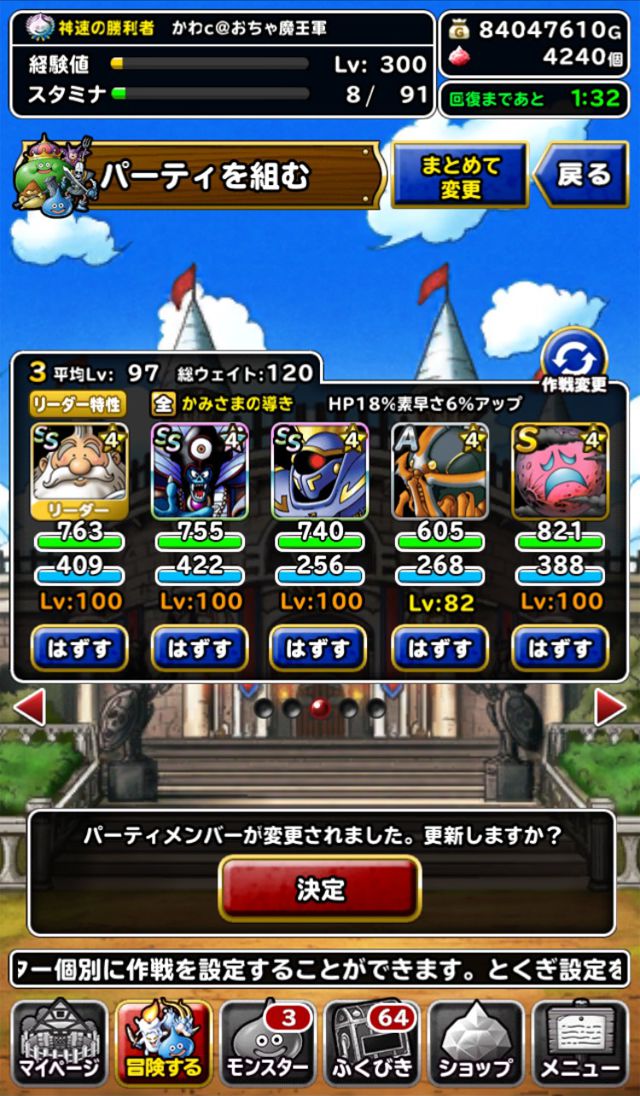Screen dimensions: 640x1096
Task: Show the next party with the right arrow
Action: click(610, 707)
